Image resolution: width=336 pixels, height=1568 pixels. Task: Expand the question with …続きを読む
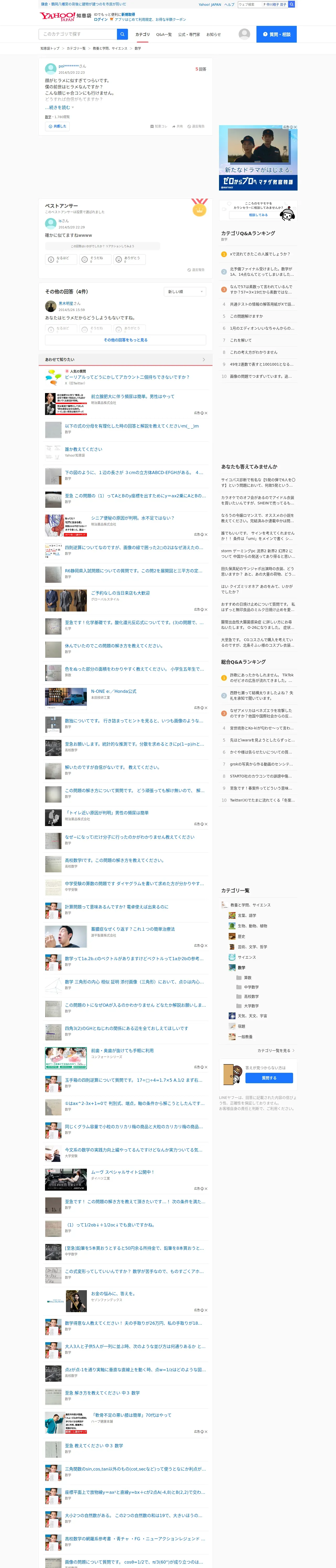pyautogui.click(x=59, y=107)
